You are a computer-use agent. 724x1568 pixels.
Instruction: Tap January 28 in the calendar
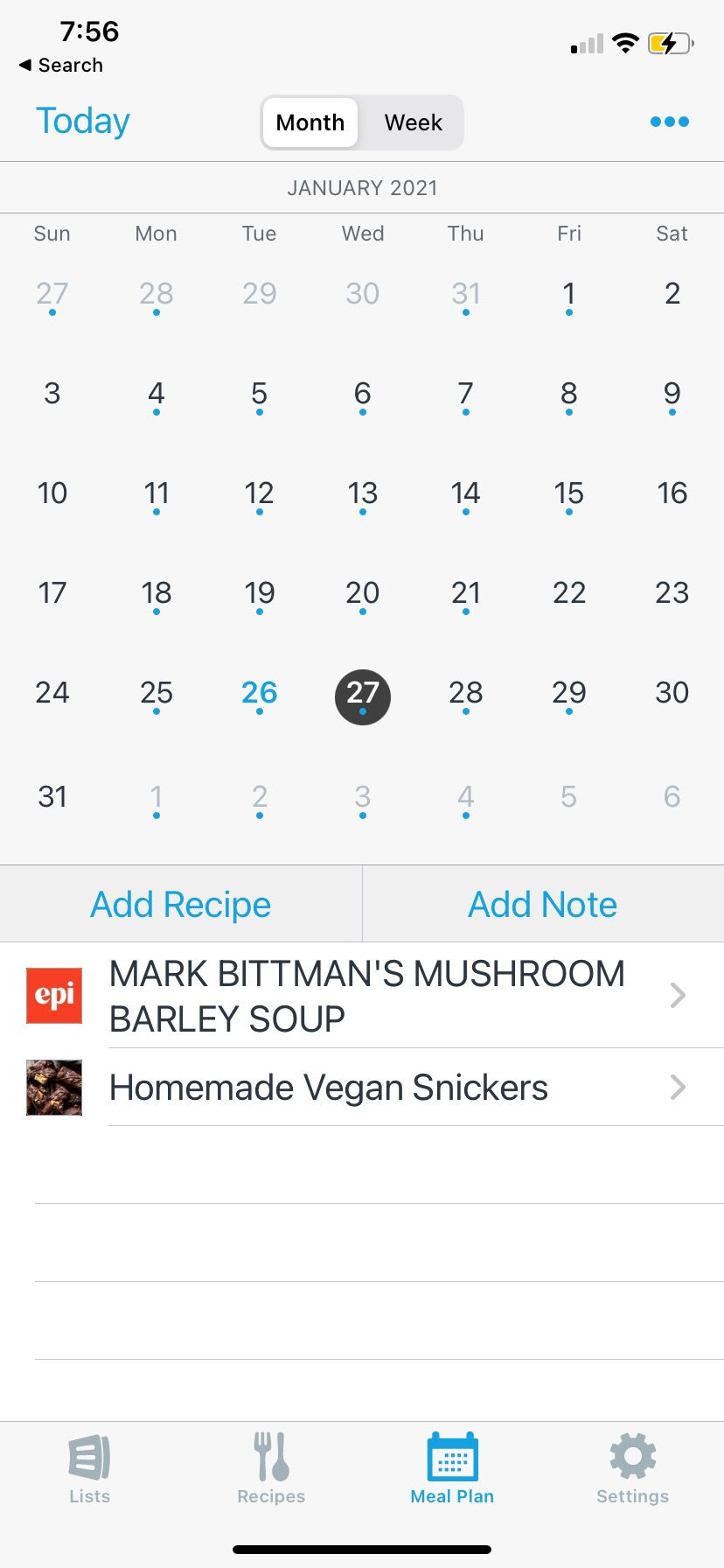click(x=466, y=695)
